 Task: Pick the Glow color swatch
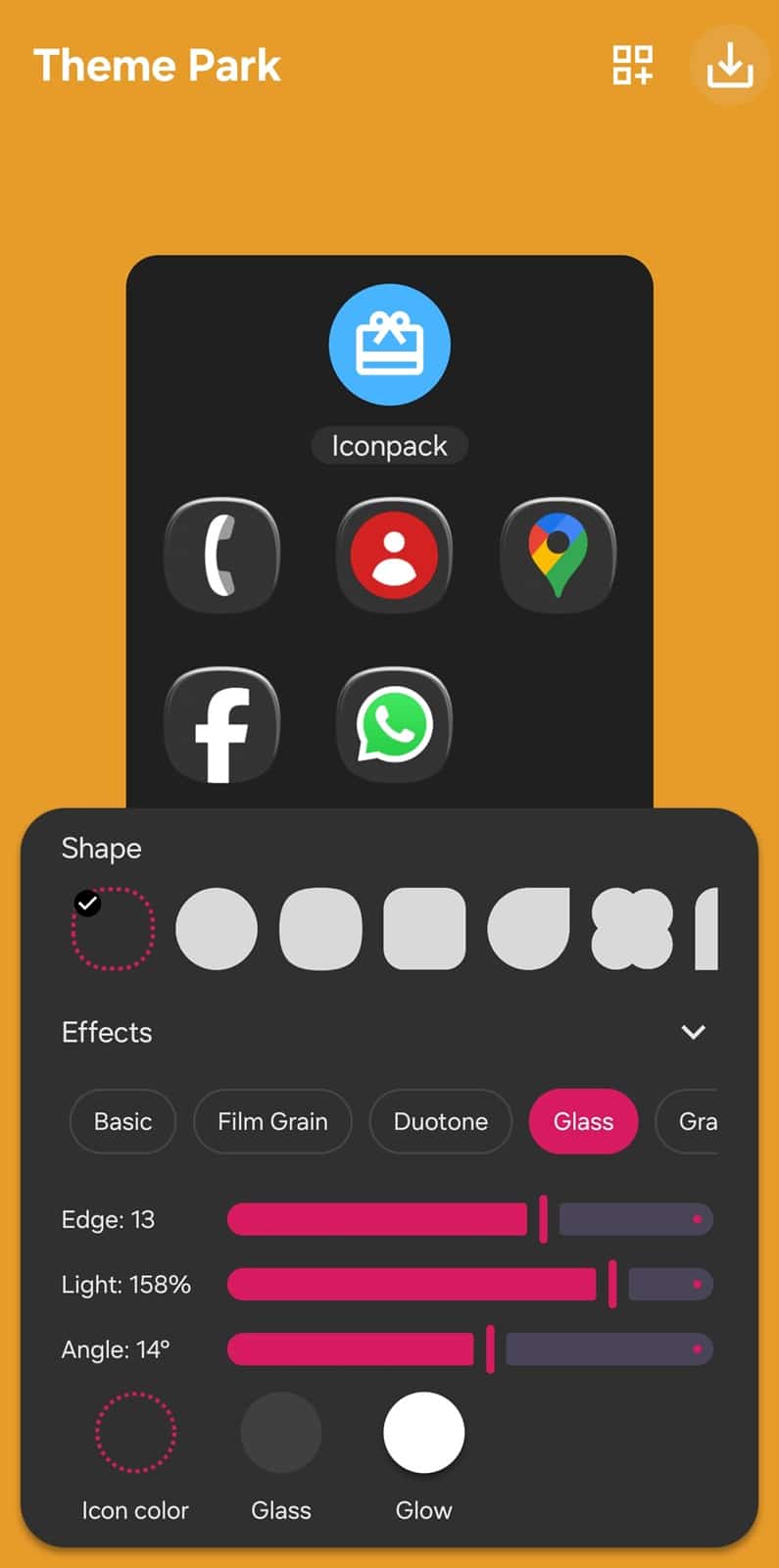(423, 1433)
